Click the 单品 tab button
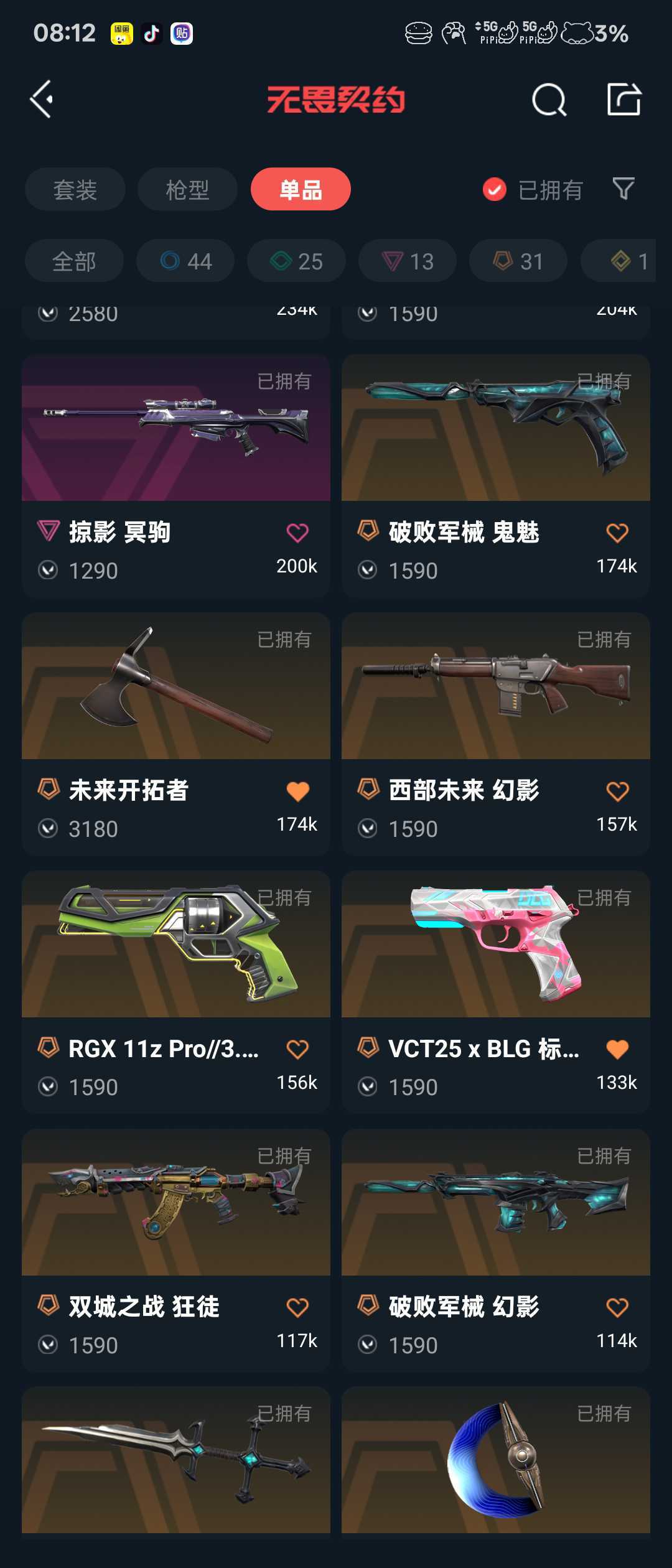Image resolution: width=672 pixels, height=1568 pixels. [300, 189]
